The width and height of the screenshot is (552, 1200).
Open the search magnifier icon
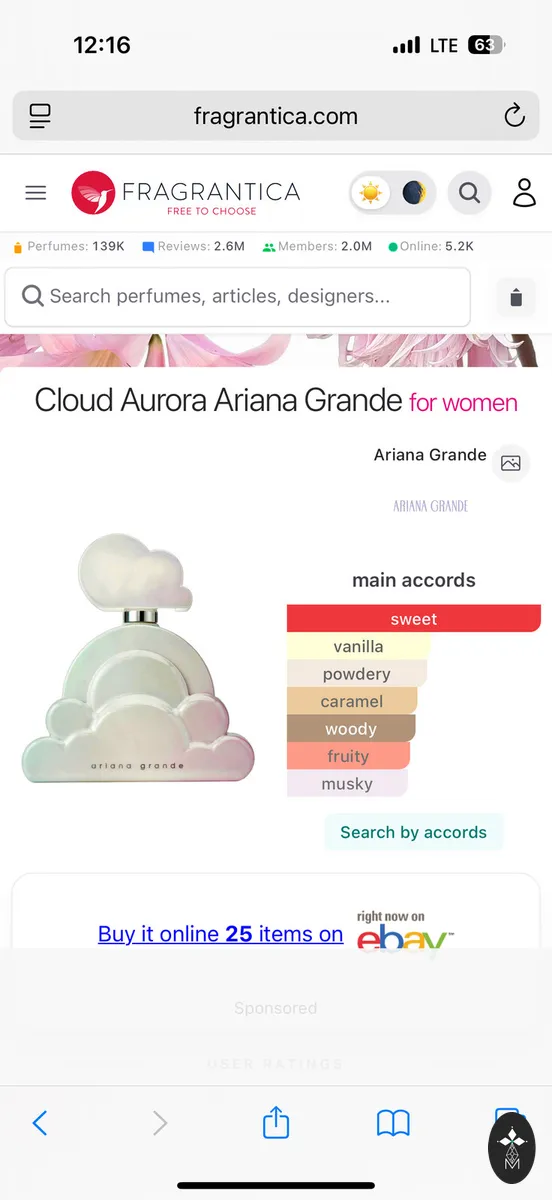(469, 193)
